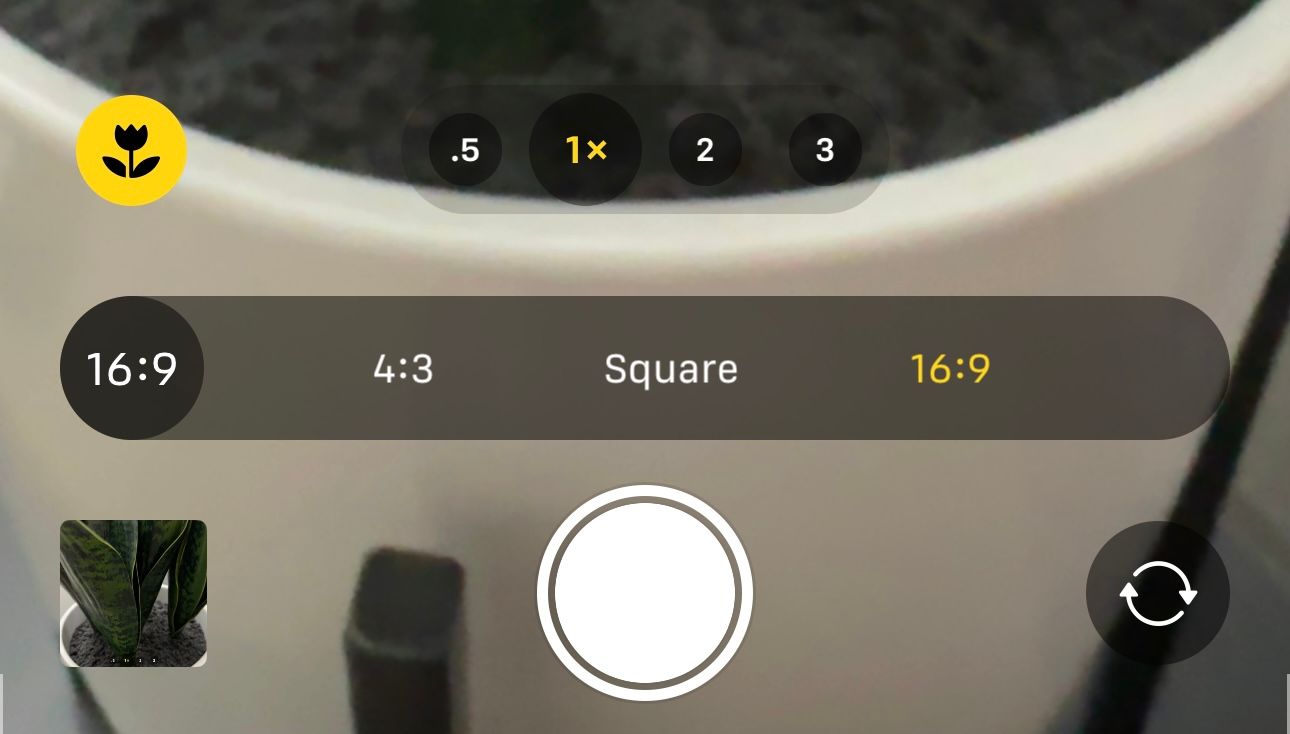
Task: Toggle the macro mode flower icon
Action: point(131,151)
